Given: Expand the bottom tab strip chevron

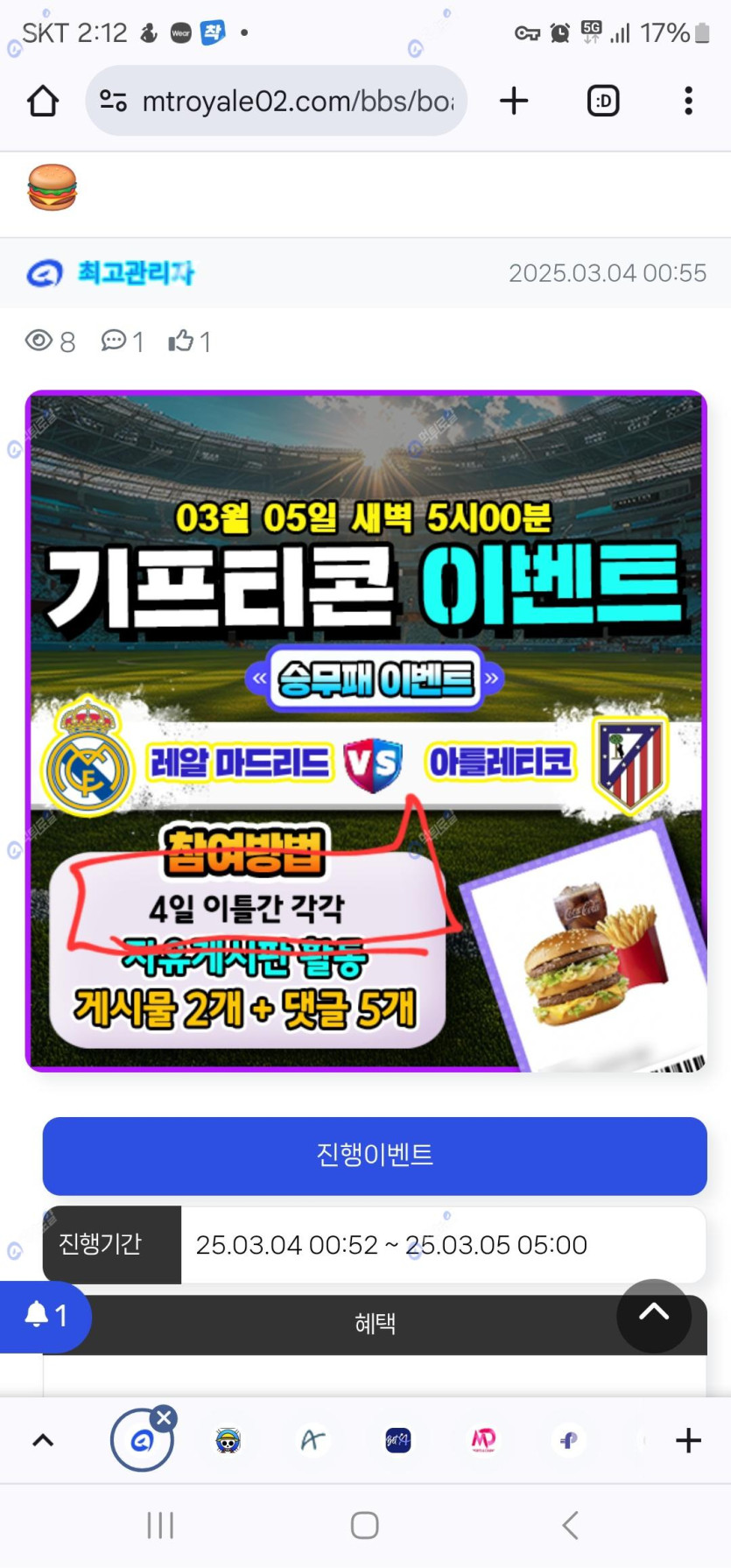Looking at the screenshot, I should [x=43, y=1440].
